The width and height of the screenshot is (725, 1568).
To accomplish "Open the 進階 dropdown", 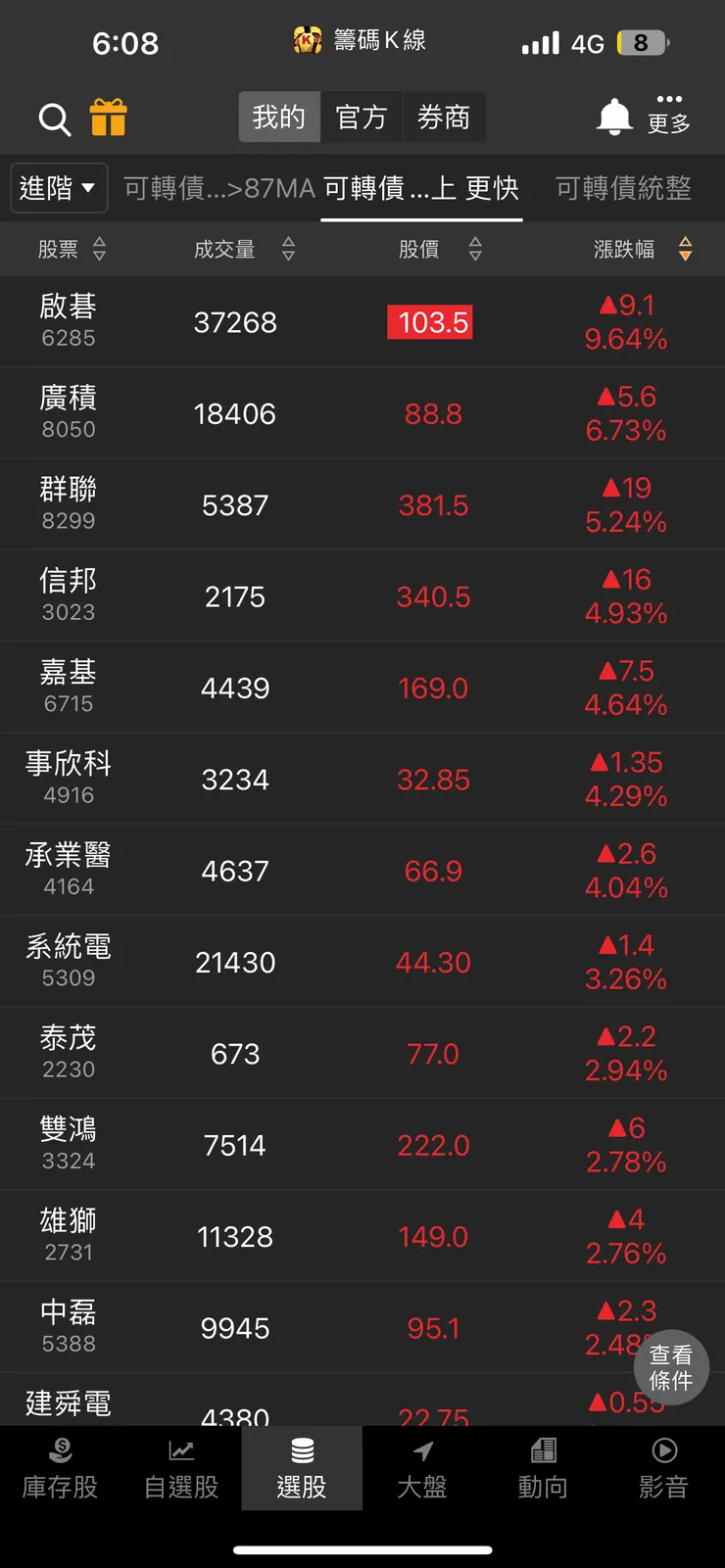I will 59,188.
